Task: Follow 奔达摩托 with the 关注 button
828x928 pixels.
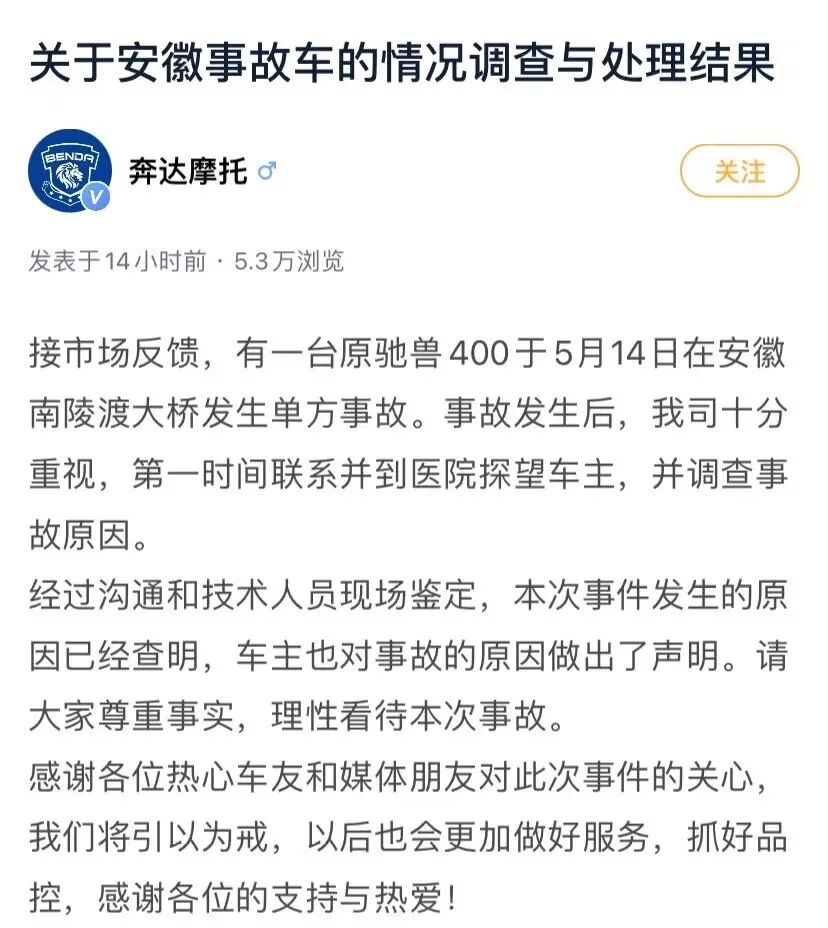Action: pyautogui.click(x=739, y=171)
